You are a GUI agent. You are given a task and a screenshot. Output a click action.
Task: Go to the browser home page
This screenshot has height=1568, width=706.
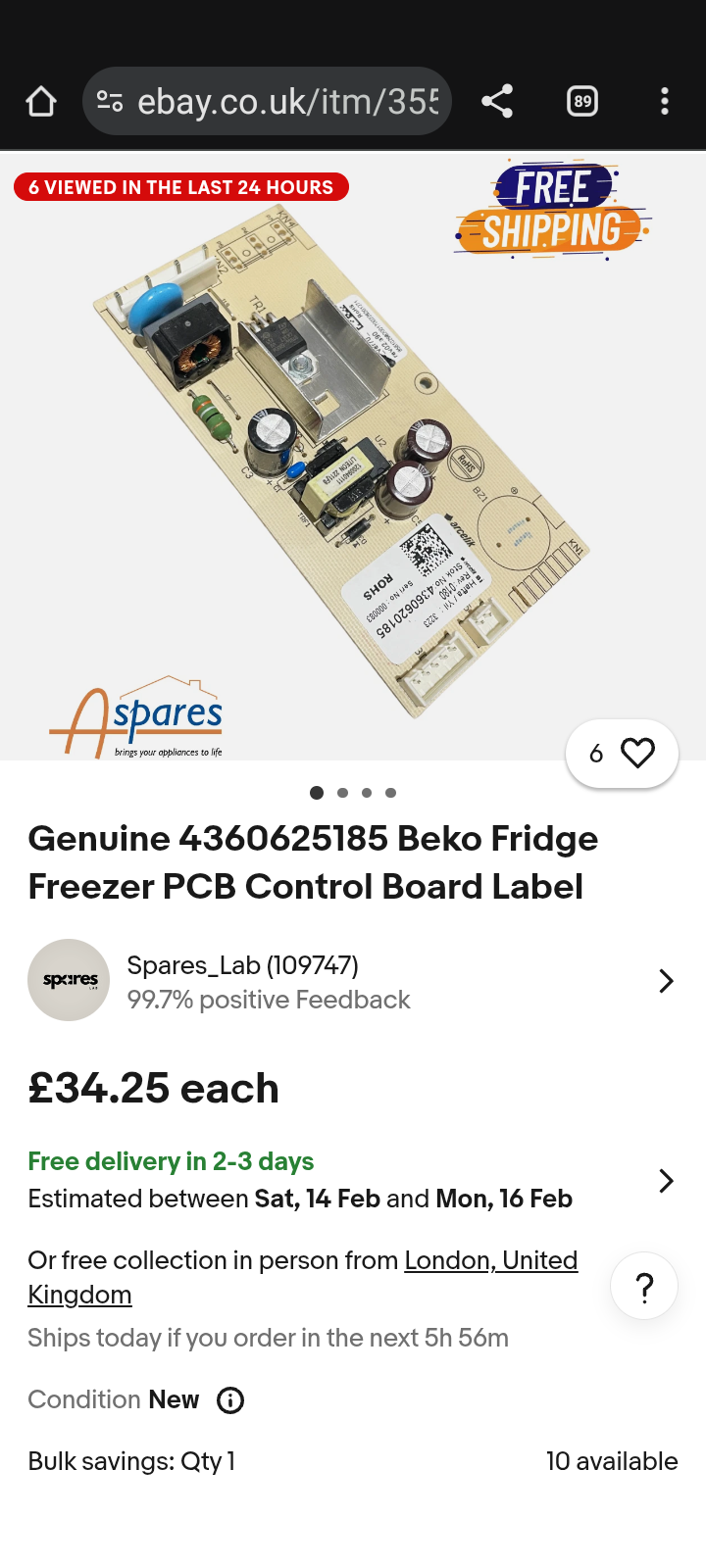(41, 102)
